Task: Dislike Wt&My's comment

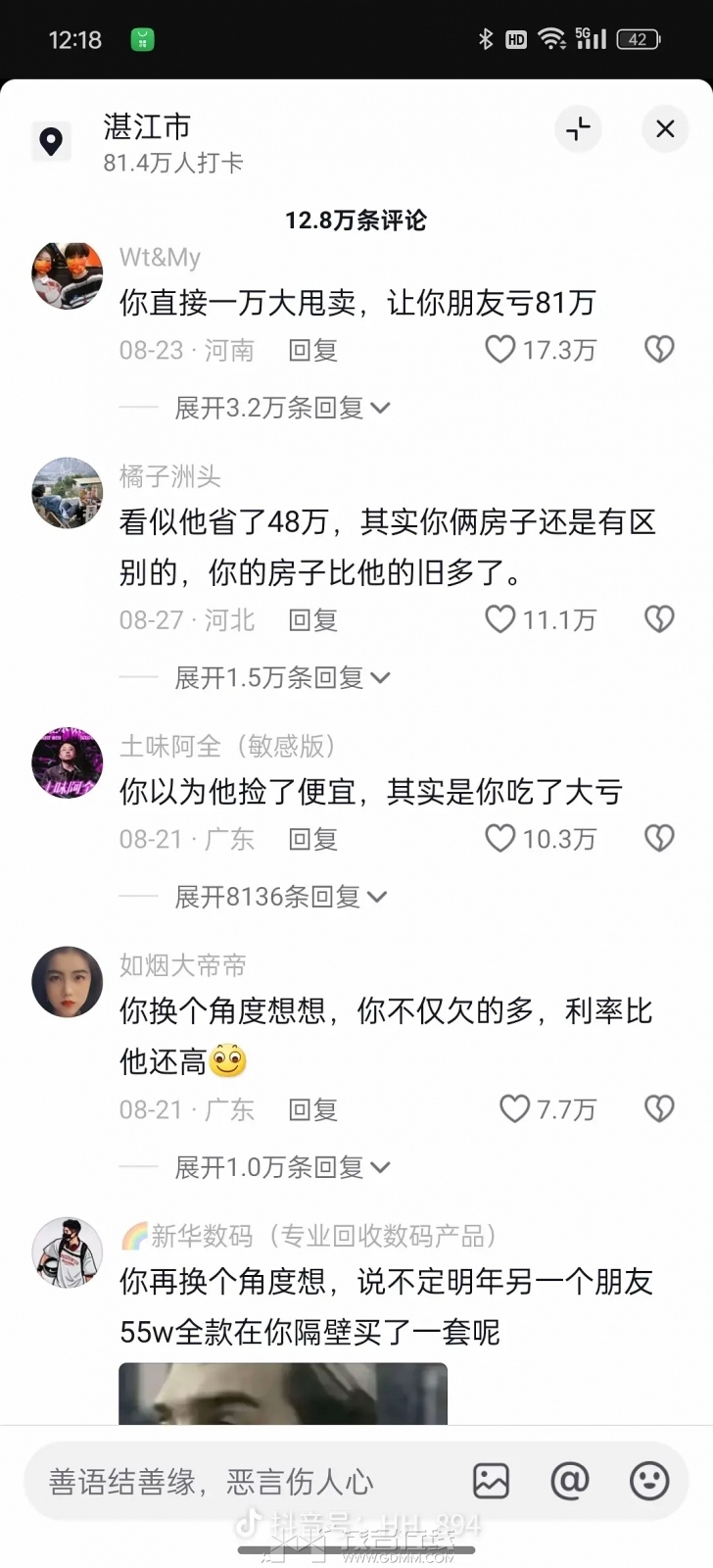Action: tap(659, 349)
